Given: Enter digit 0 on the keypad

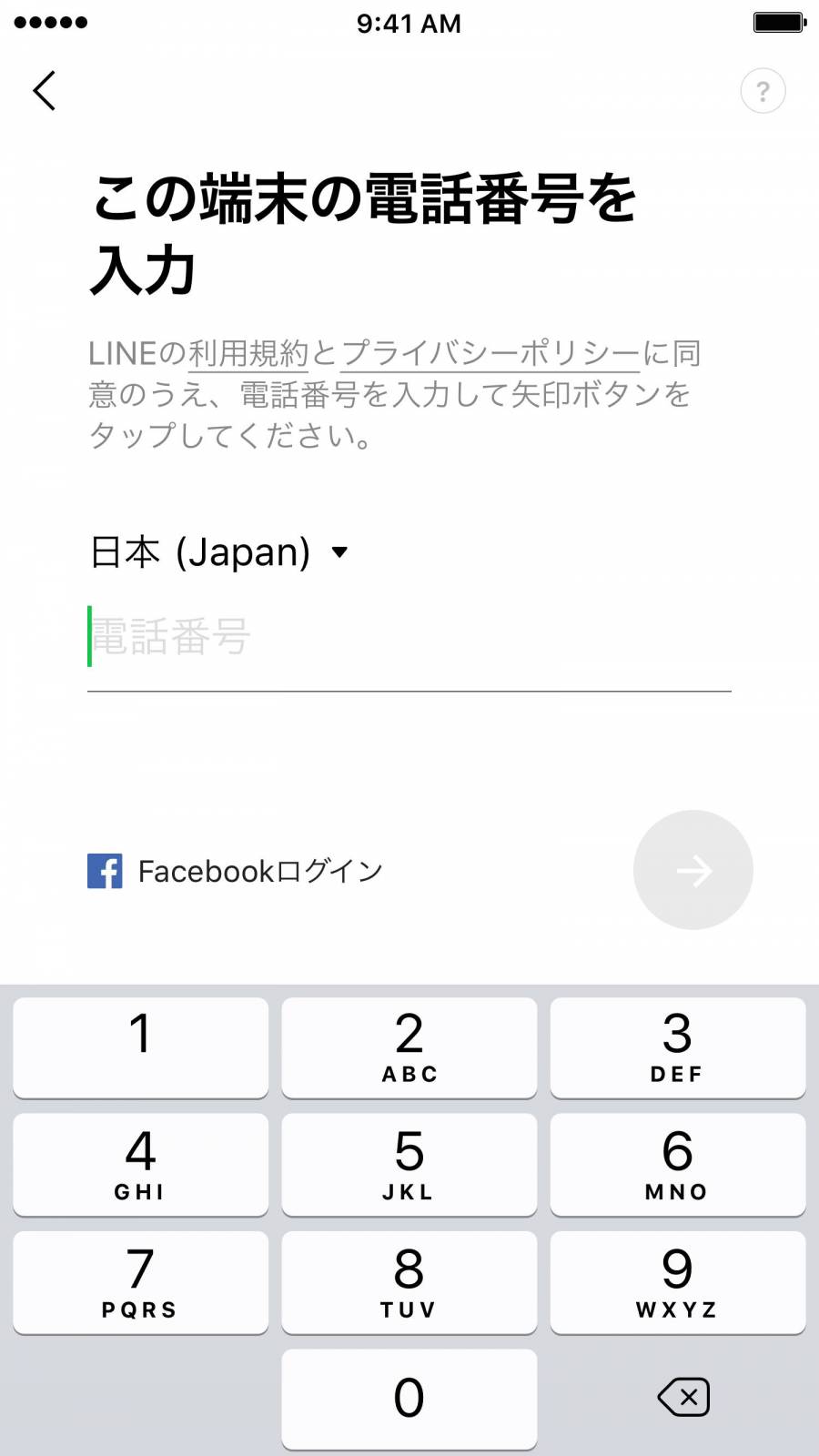Looking at the screenshot, I should (x=409, y=1399).
